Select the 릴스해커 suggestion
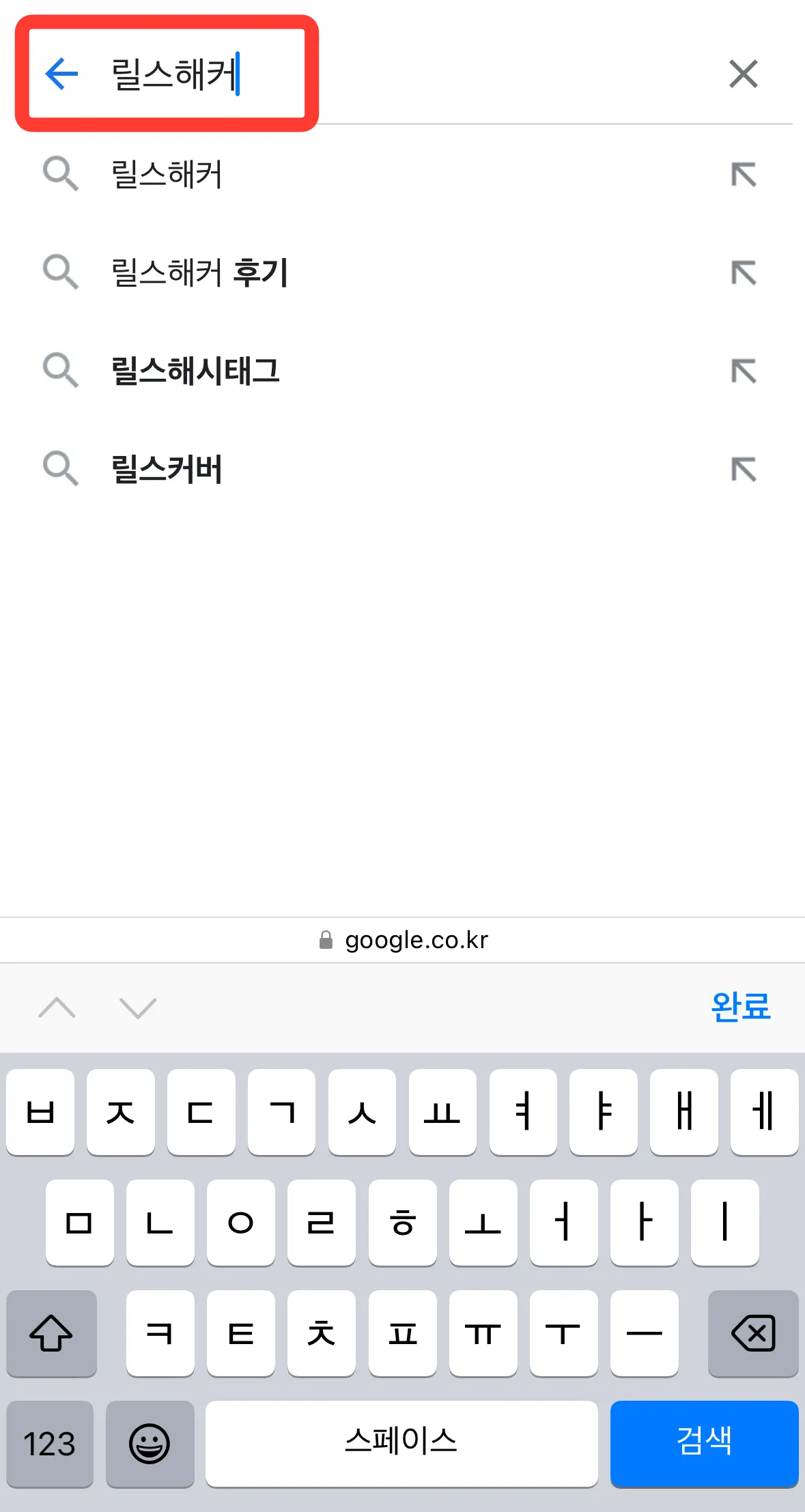 coord(167,174)
